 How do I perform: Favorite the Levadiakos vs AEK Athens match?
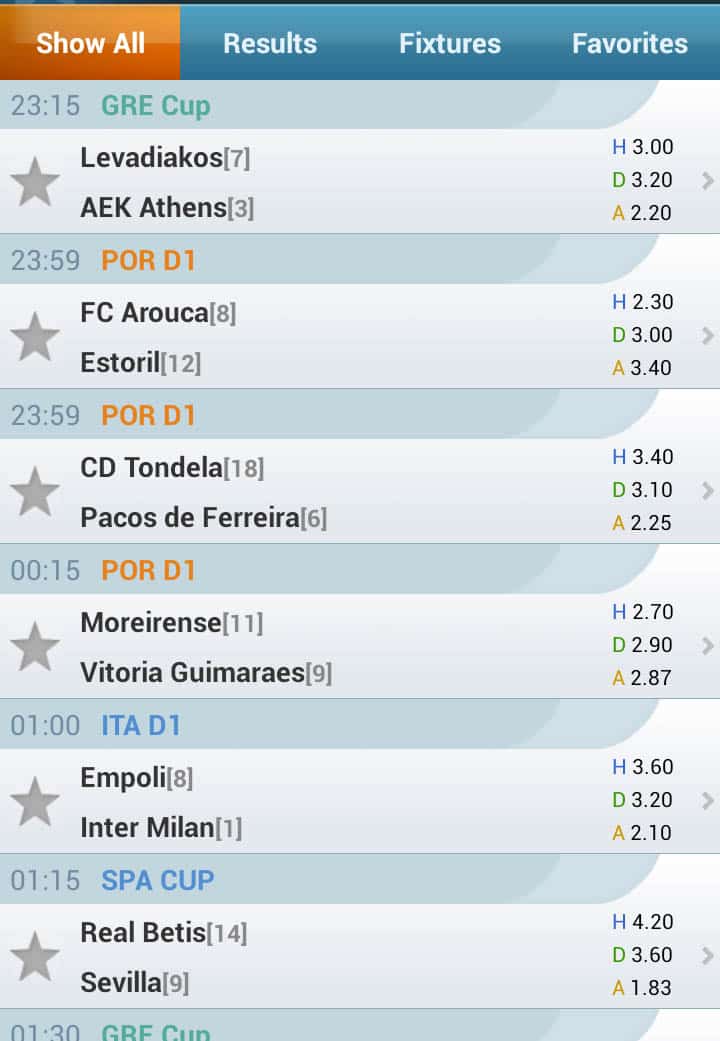[x=35, y=182]
